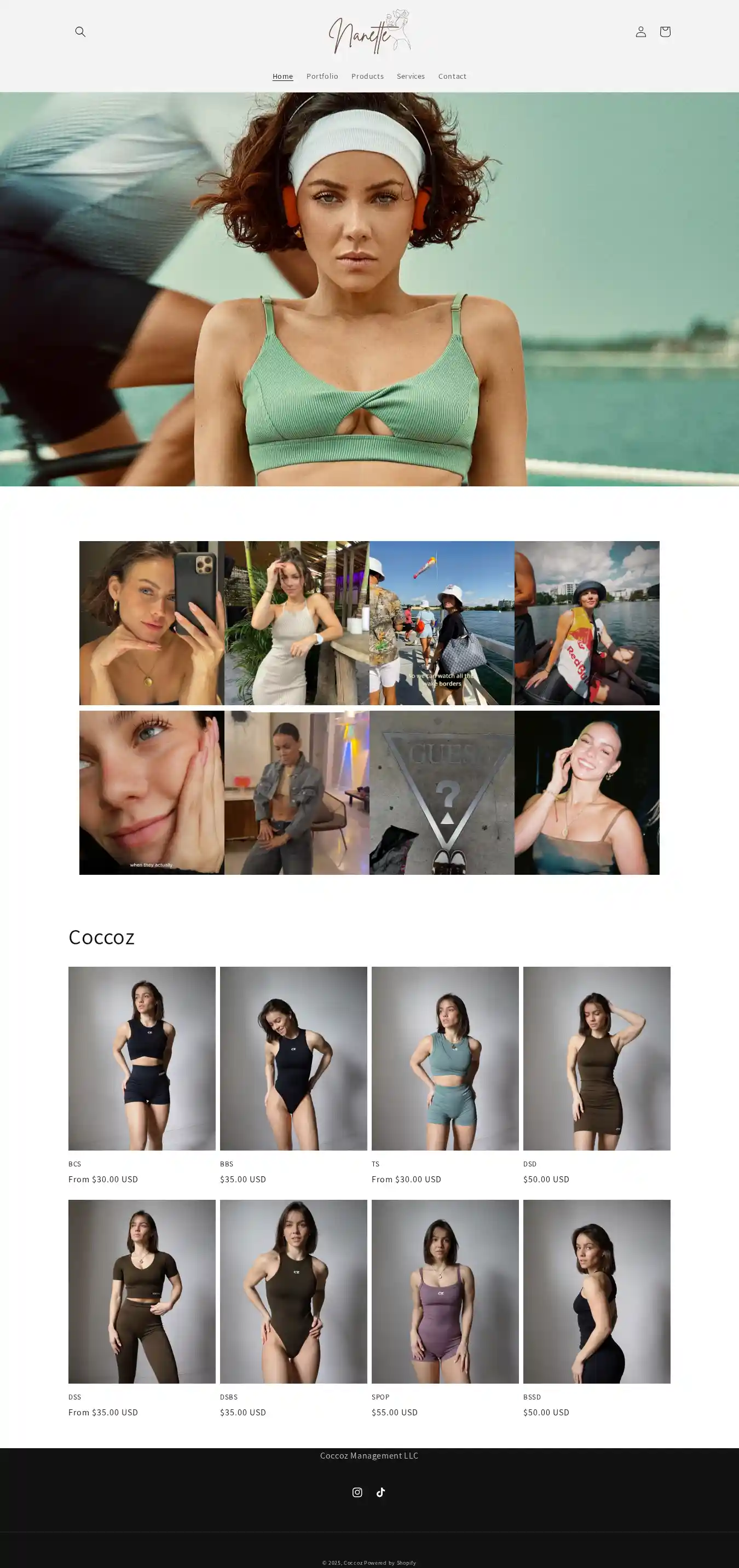Tap the Powered by Shopify link
The height and width of the screenshot is (1568, 739).
pos(390,1563)
